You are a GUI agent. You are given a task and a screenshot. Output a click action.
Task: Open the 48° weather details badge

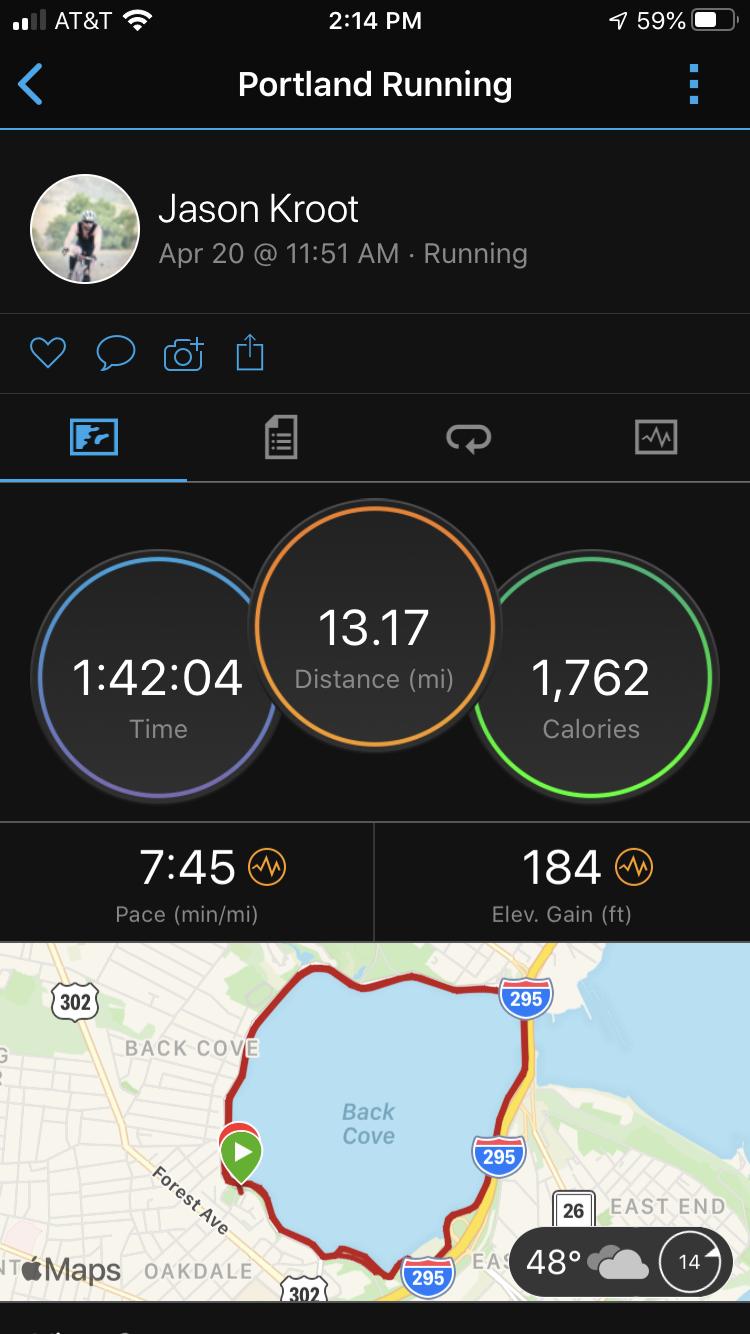(620, 1262)
